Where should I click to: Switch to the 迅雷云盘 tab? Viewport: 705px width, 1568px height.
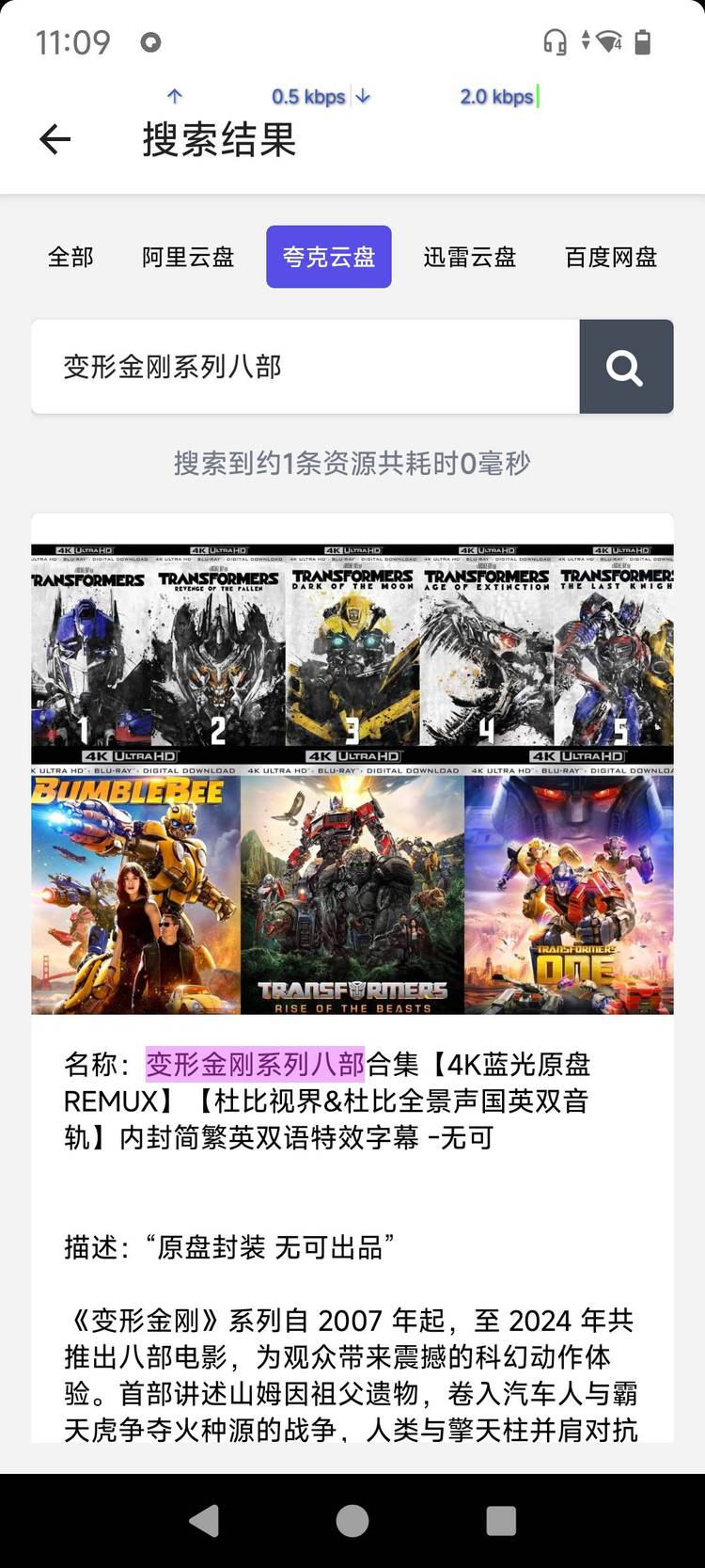tap(470, 257)
